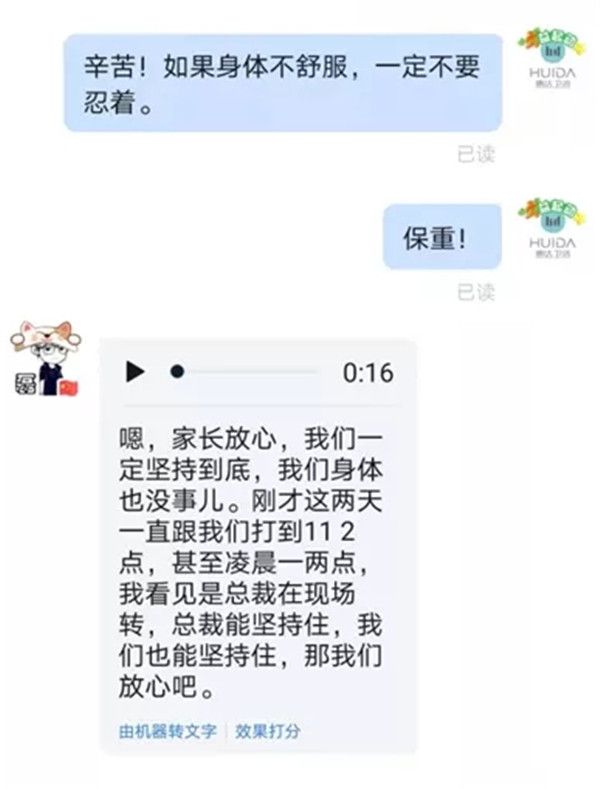This screenshot has width=600, height=789.
Task: Play the 0:16 voice message
Action: point(135,372)
